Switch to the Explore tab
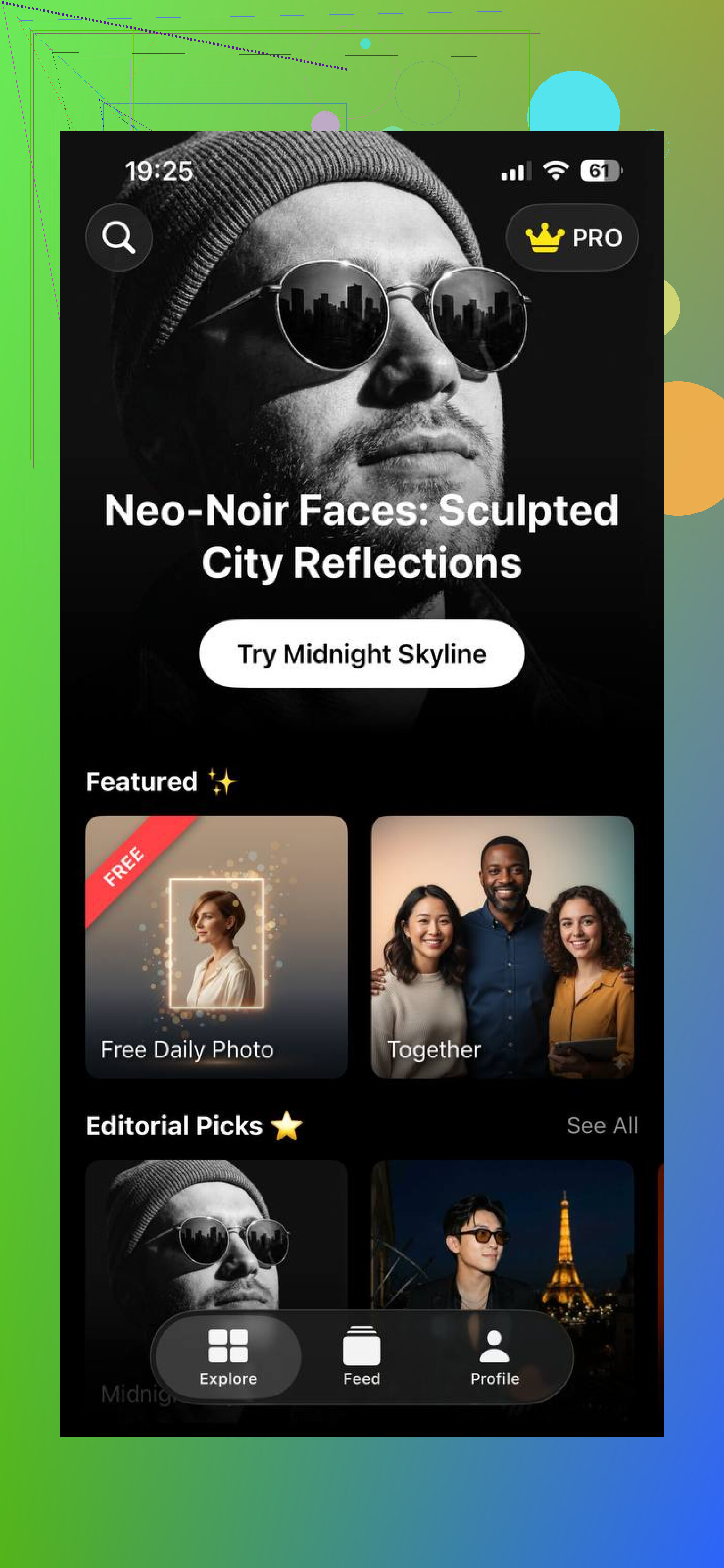This screenshot has width=724, height=1568. [228, 1356]
